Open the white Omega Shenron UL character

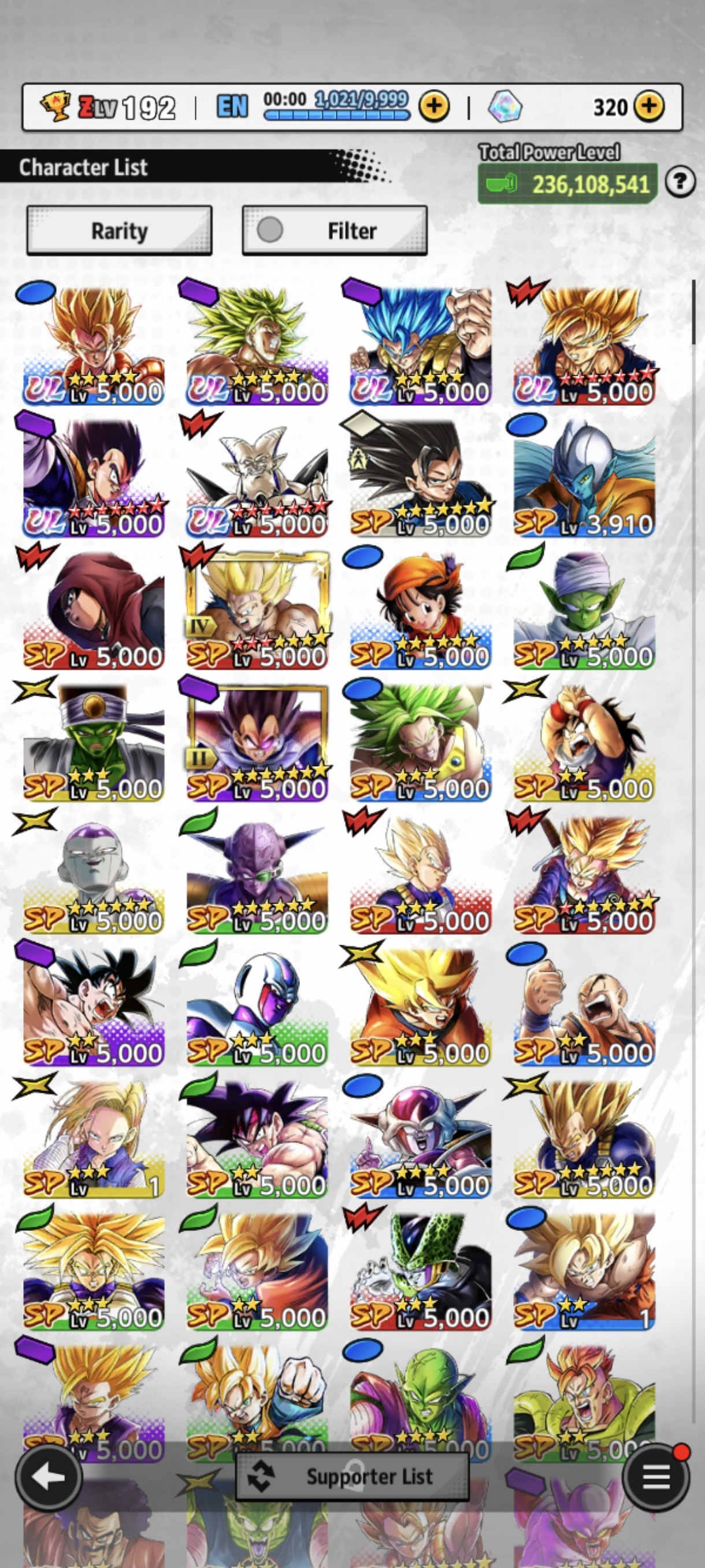click(257, 478)
